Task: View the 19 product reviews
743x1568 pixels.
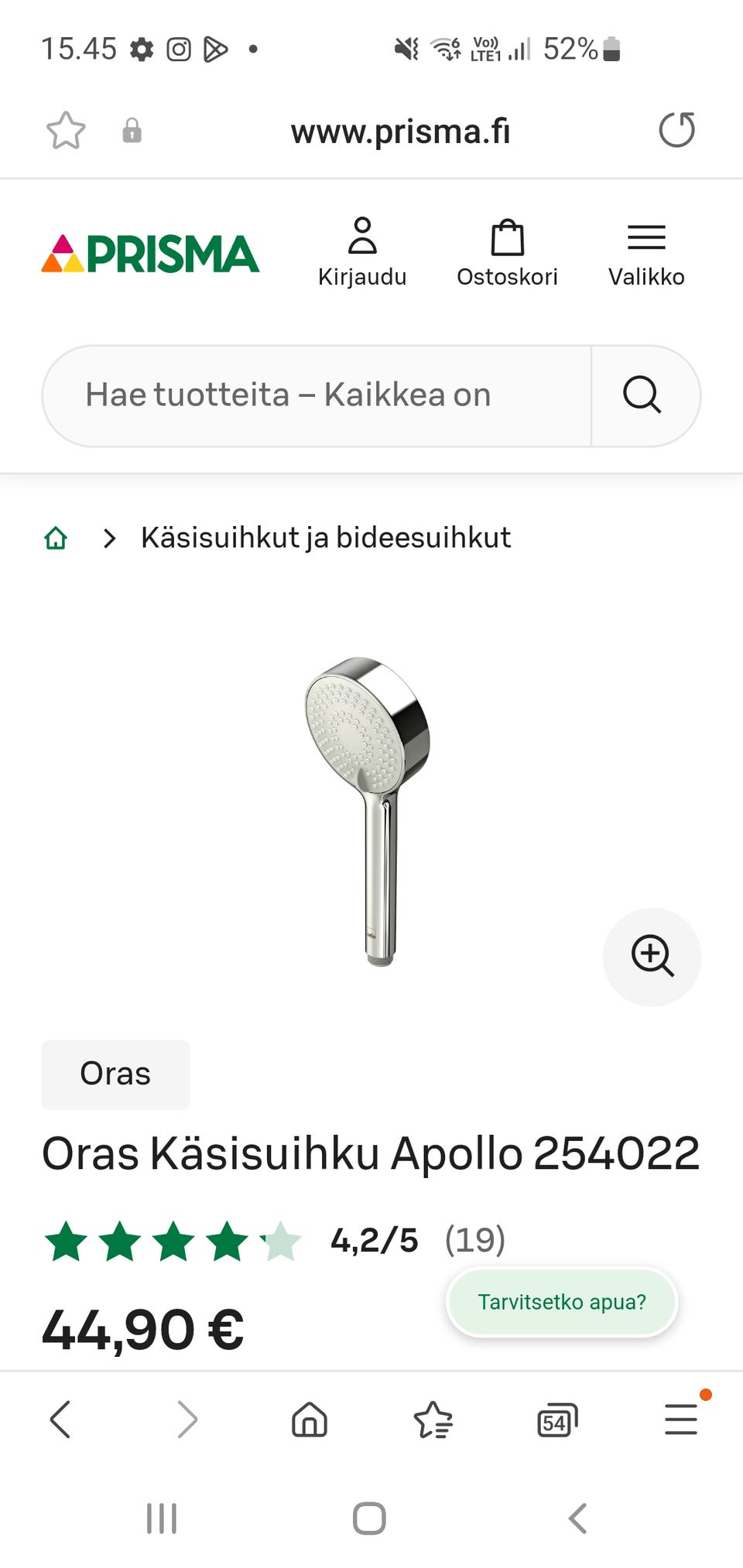Action: coord(473,1254)
